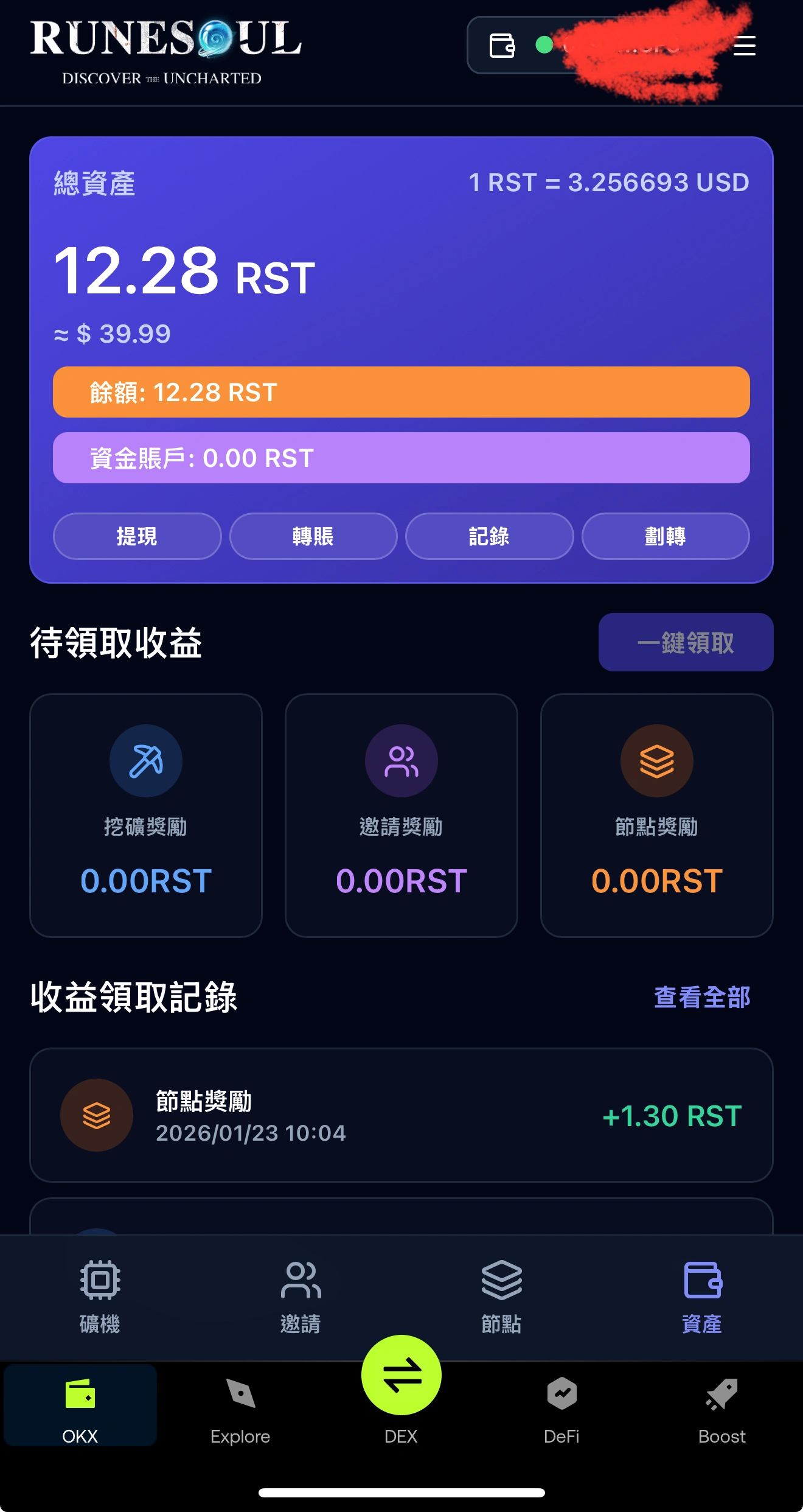This screenshot has width=803, height=1512.
Task: Go to the 邀請 invite tab
Action: (x=301, y=1297)
